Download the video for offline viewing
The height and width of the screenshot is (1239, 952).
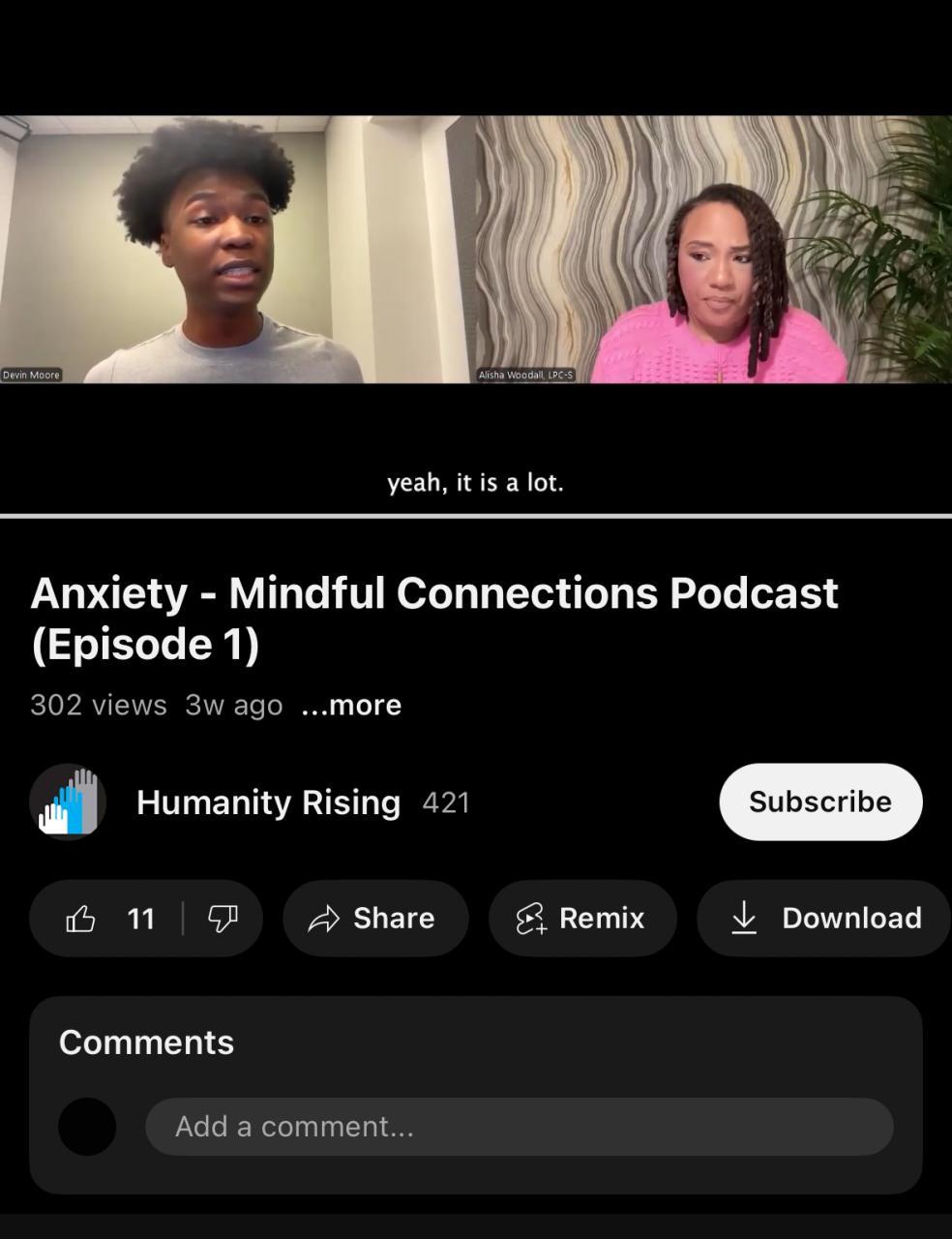tap(825, 918)
